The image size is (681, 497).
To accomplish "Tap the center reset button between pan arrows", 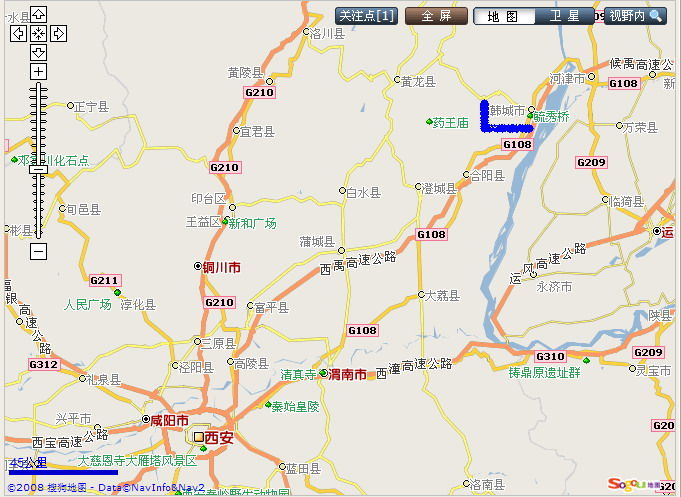I will point(38,33).
